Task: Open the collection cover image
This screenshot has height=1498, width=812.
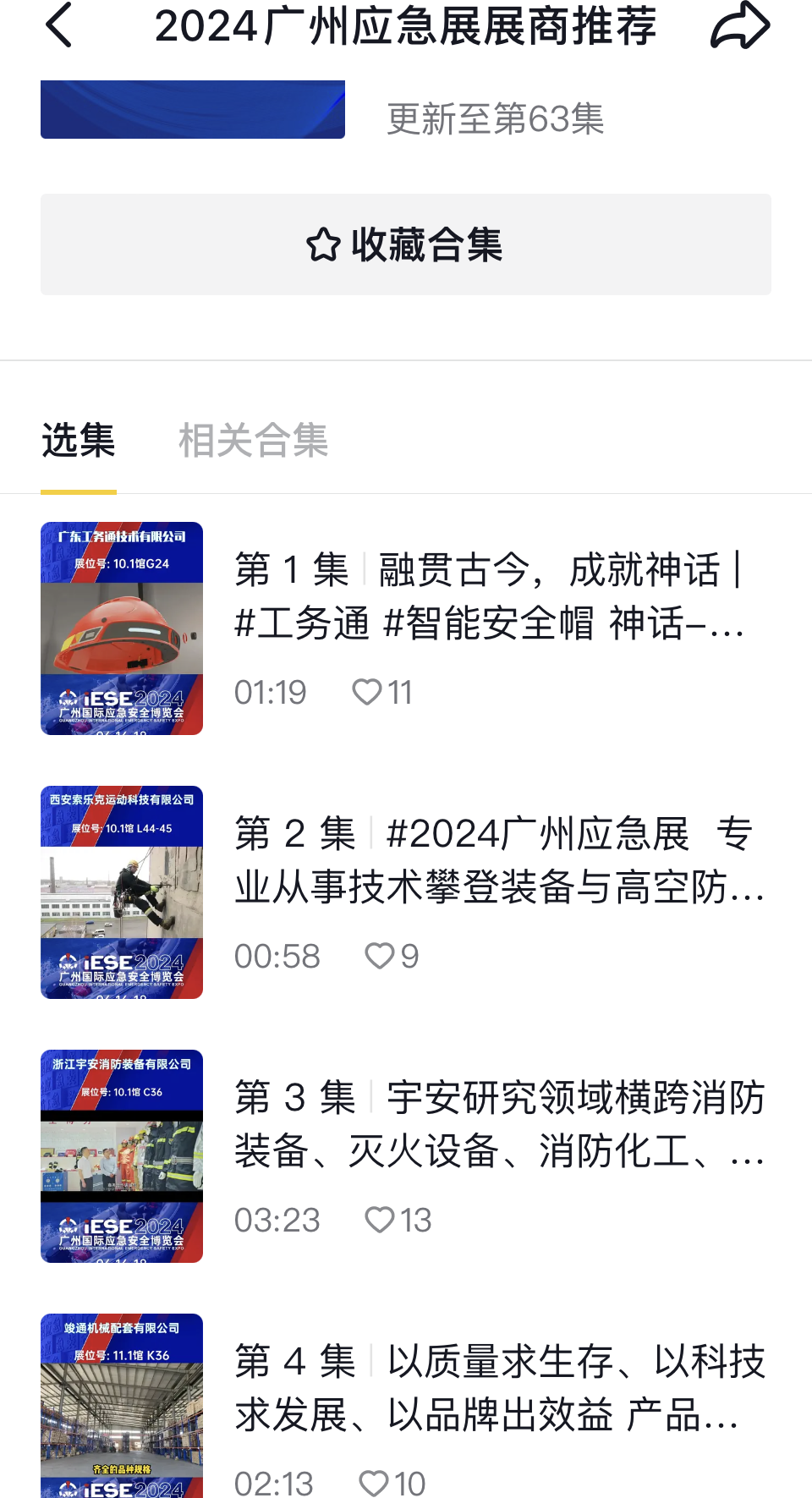Action: click(193, 110)
